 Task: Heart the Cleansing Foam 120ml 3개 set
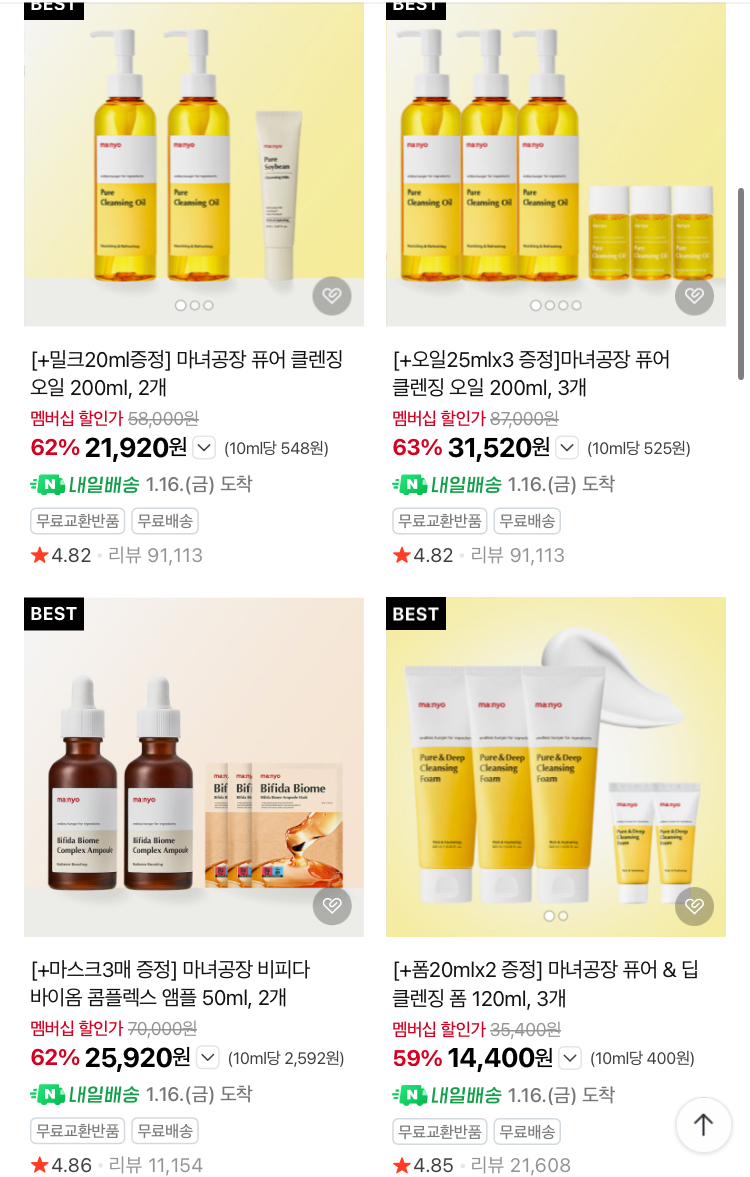(694, 906)
